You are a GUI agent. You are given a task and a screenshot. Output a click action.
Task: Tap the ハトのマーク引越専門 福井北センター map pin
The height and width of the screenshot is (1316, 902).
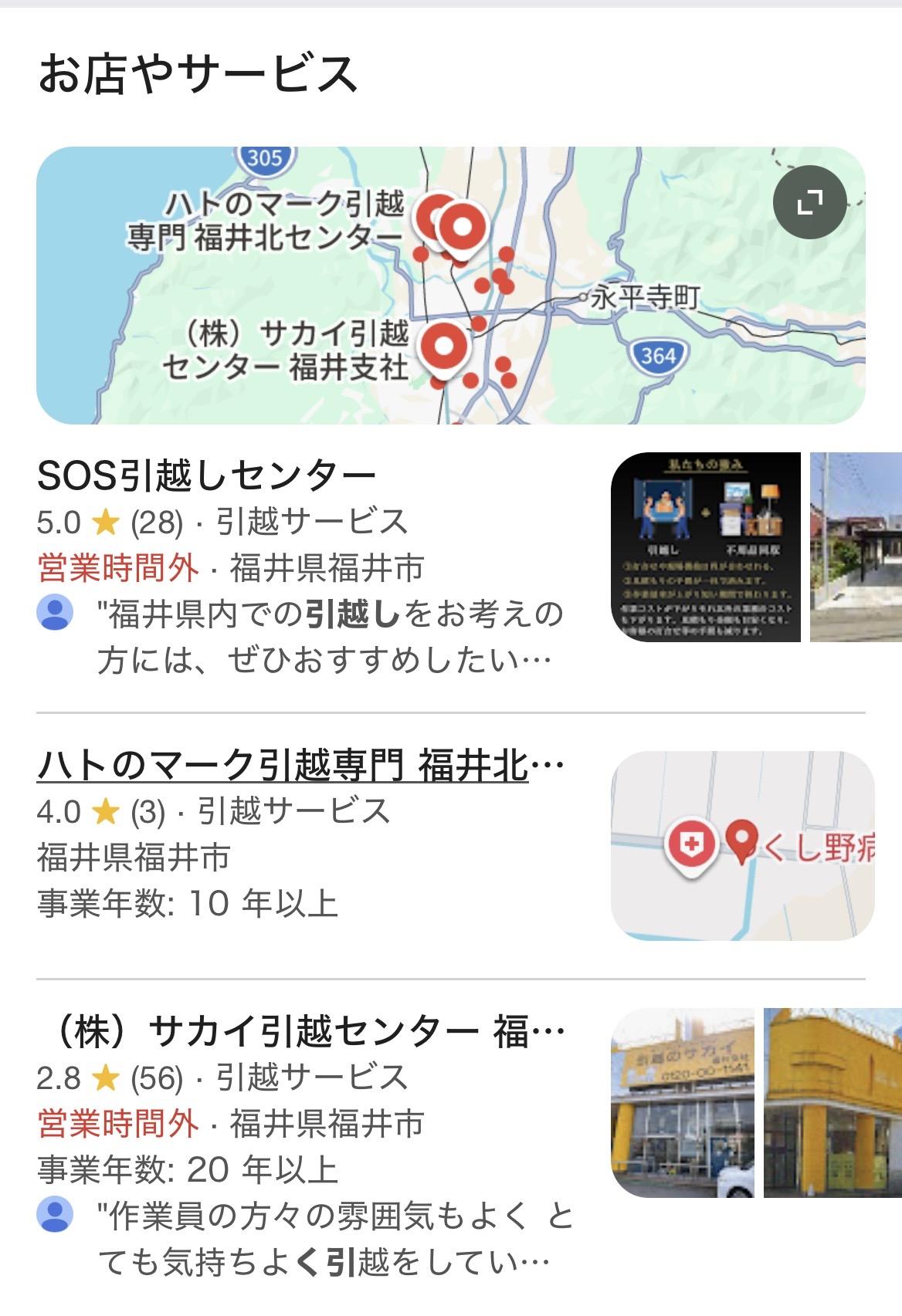(x=462, y=227)
